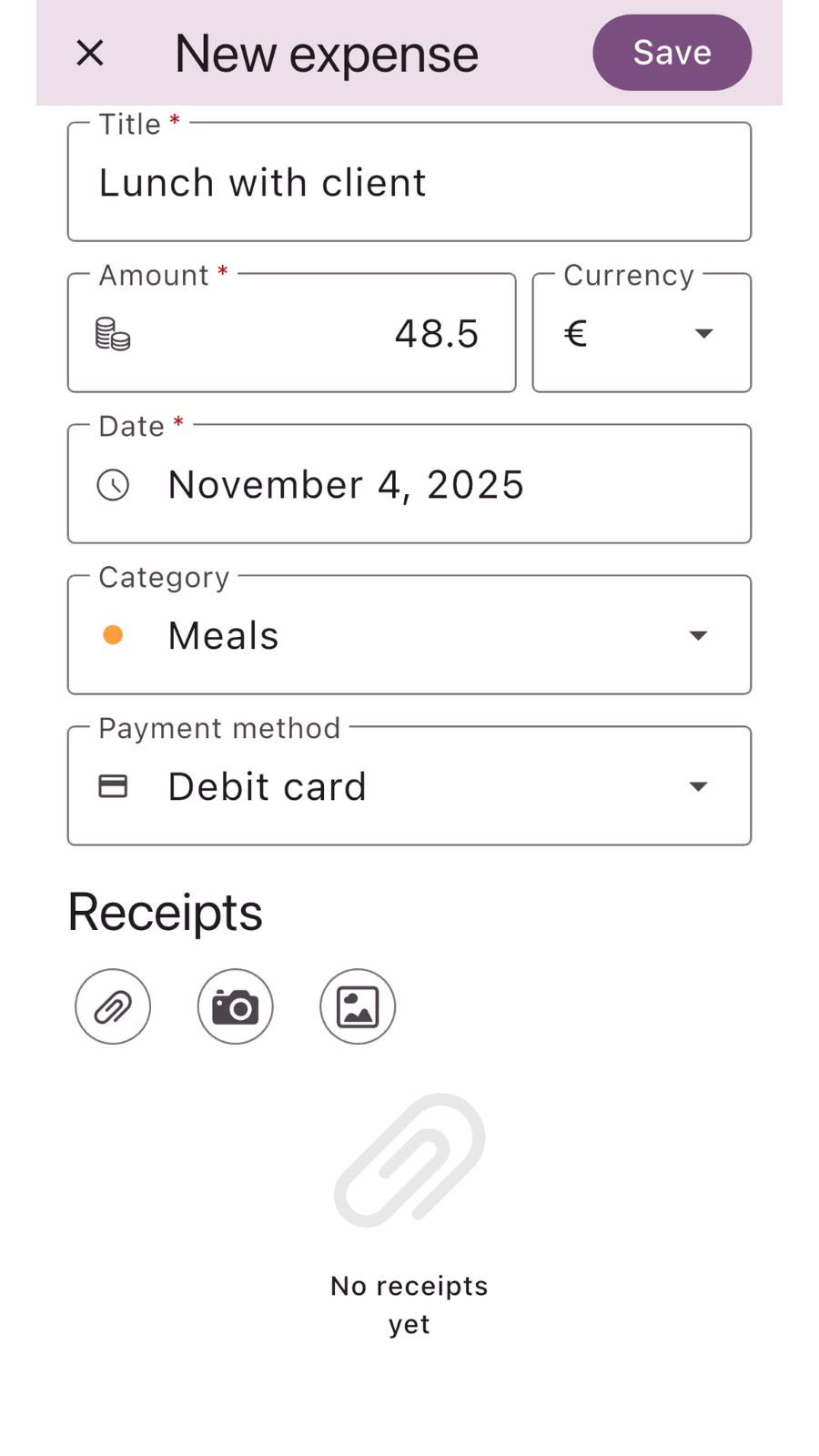Pick a different date
Viewport: 819px width, 1456px height.
(409, 485)
